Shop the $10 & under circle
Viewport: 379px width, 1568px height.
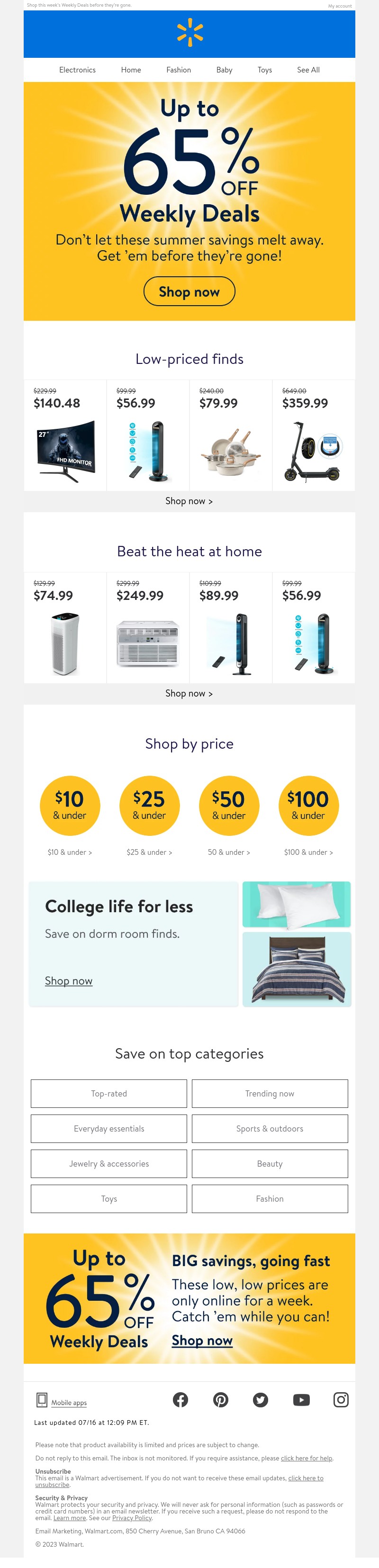point(70,805)
